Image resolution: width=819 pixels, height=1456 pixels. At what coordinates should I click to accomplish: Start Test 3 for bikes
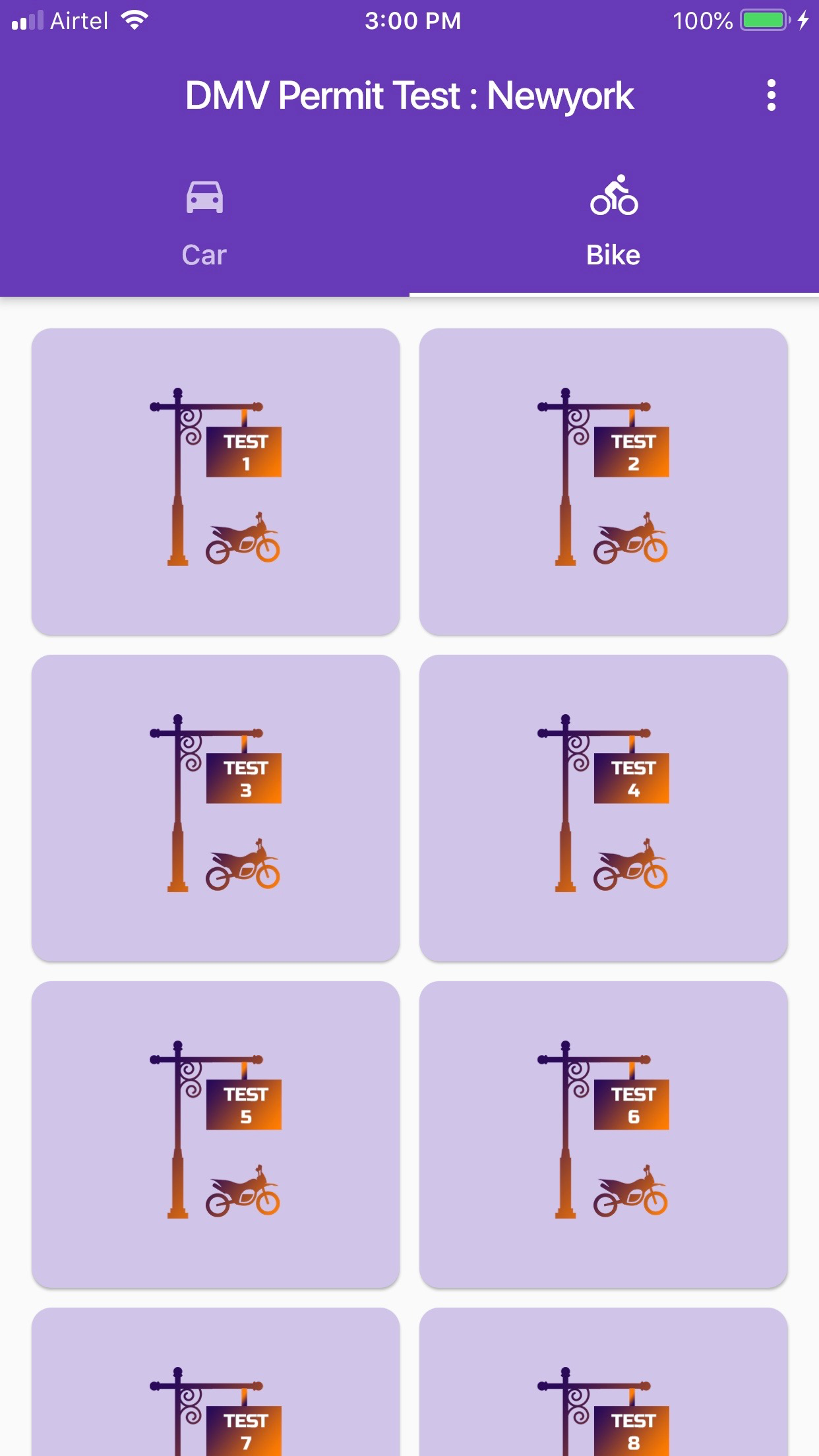coord(214,811)
